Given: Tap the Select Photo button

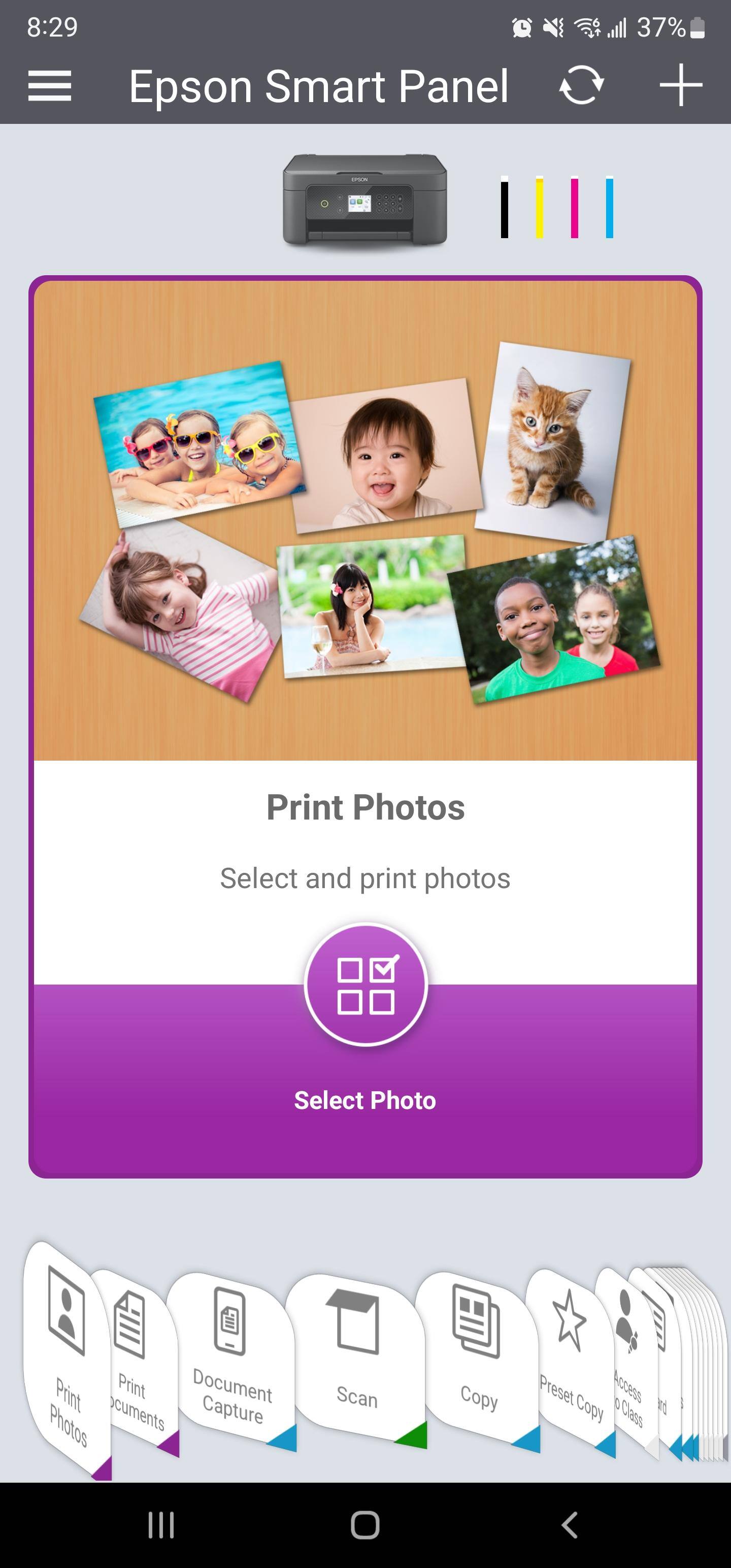Looking at the screenshot, I should 365,985.
